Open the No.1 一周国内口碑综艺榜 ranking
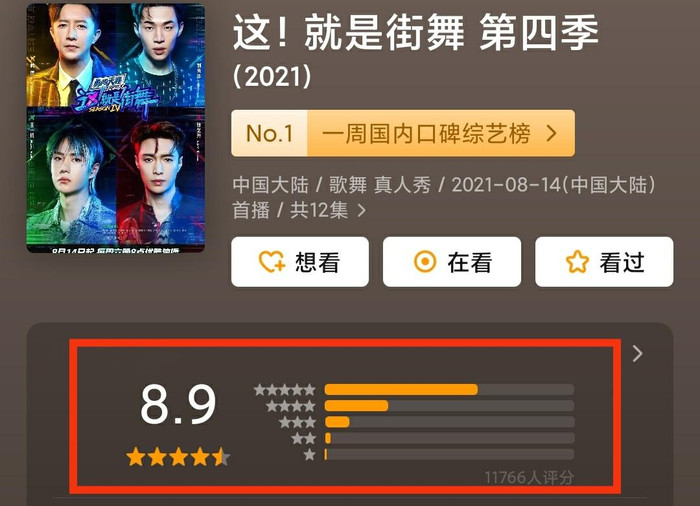The height and width of the screenshot is (506, 700). 403,133
